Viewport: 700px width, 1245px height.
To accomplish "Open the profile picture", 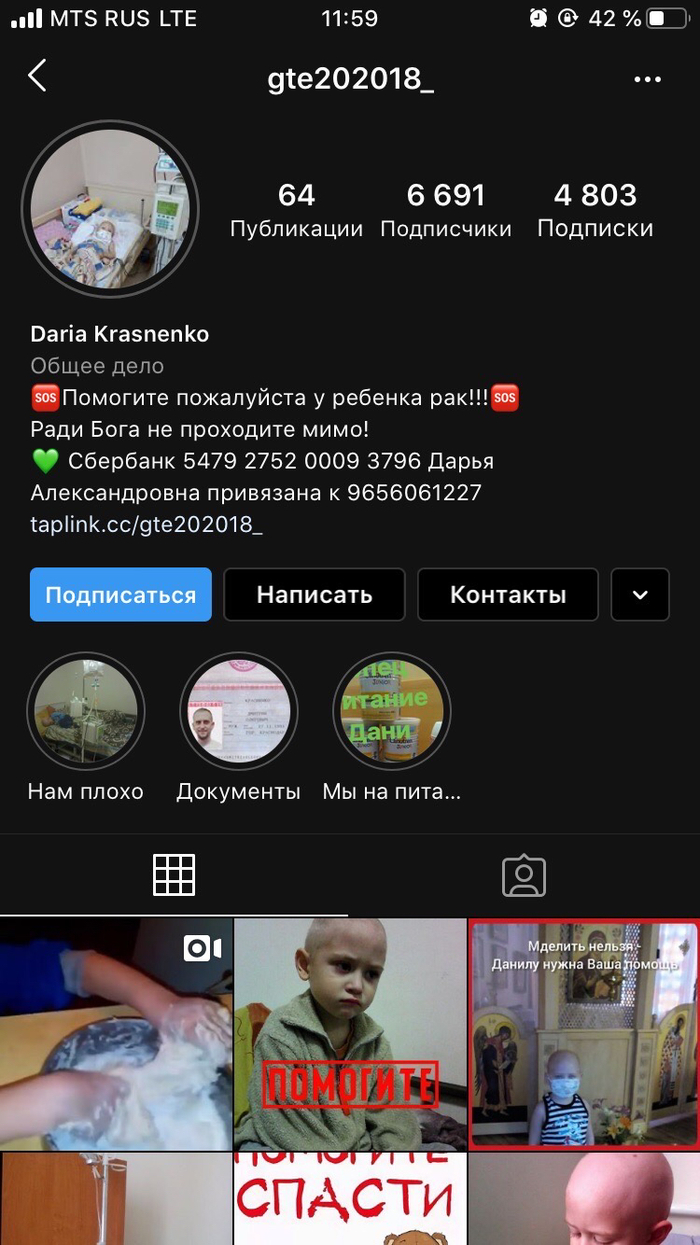I will [x=110, y=209].
